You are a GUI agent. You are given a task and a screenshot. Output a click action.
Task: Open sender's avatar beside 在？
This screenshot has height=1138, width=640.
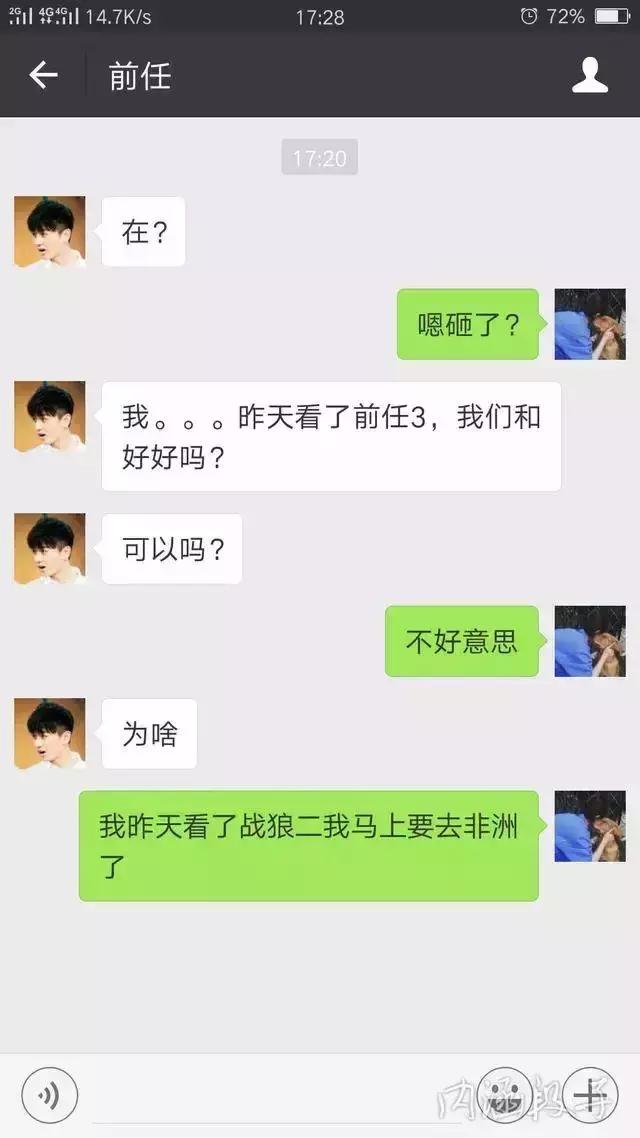click(x=49, y=232)
